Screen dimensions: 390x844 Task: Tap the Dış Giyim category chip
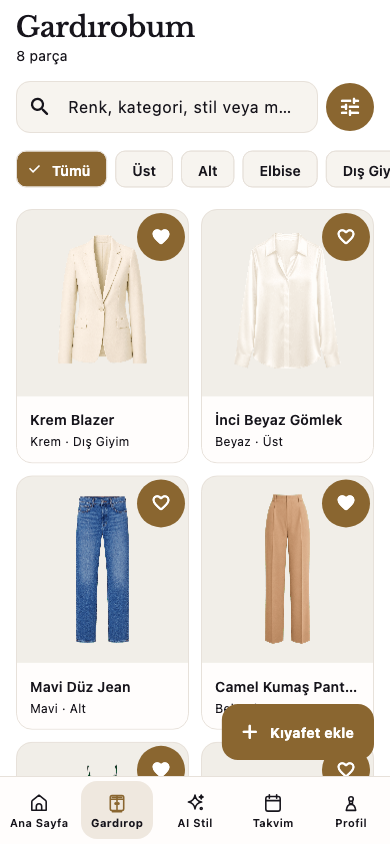[358, 171]
